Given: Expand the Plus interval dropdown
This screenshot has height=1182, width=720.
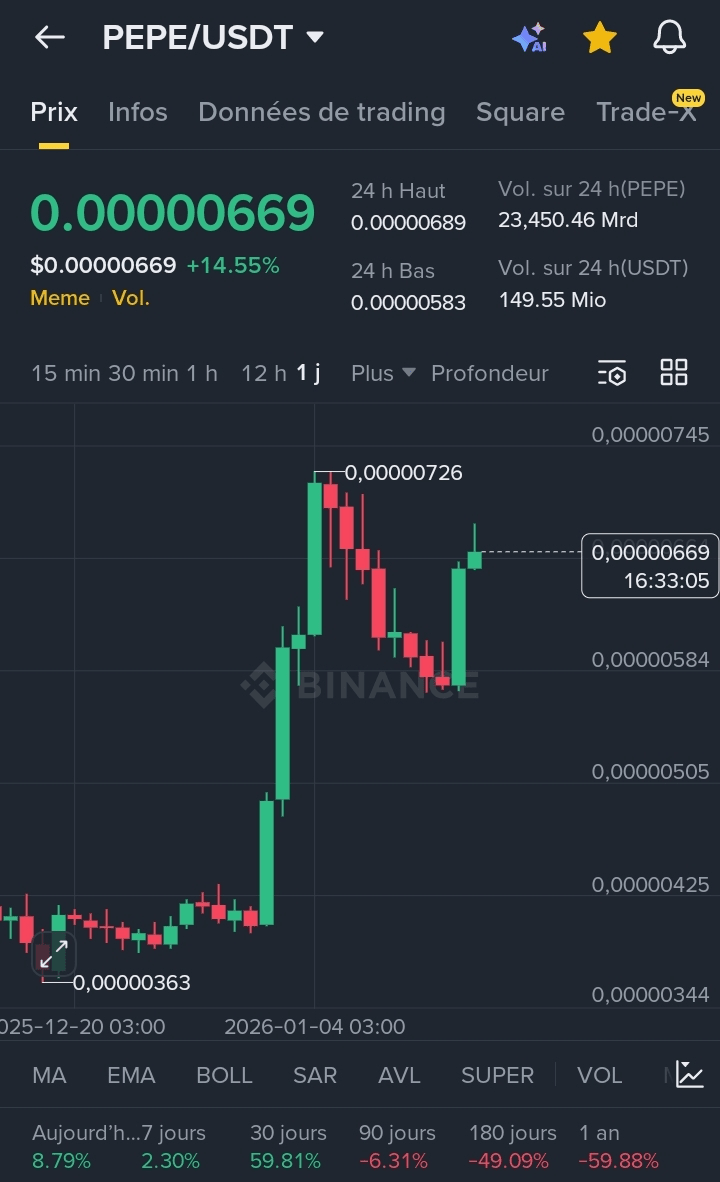Looking at the screenshot, I should [x=382, y=373].
